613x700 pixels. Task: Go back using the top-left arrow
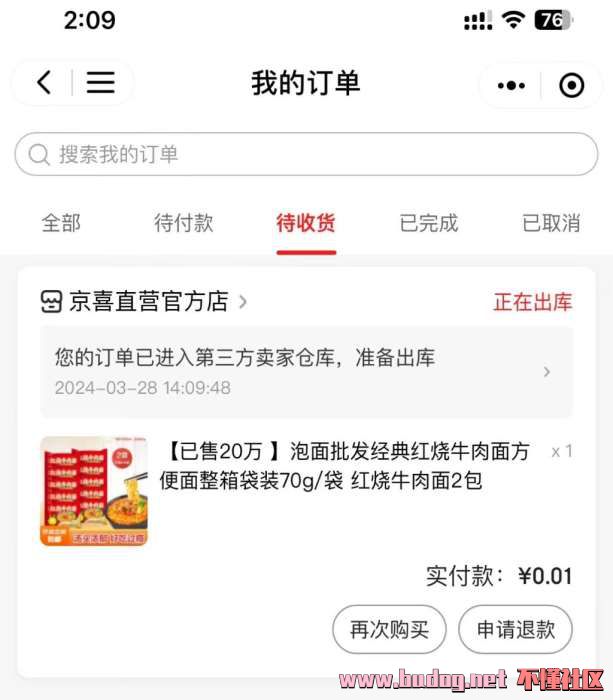pos(43,82)
